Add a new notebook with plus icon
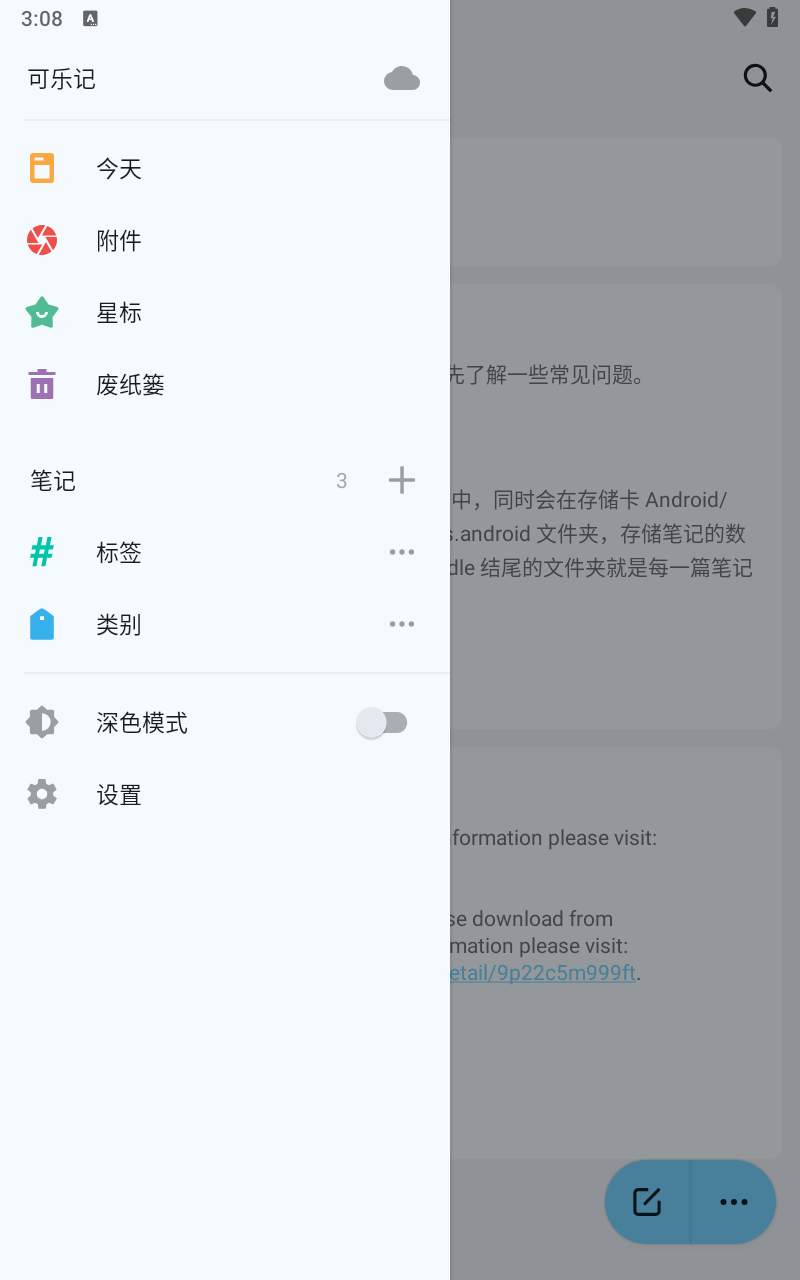The height and width of the screenshot is (1280, 800). point(402,481)
